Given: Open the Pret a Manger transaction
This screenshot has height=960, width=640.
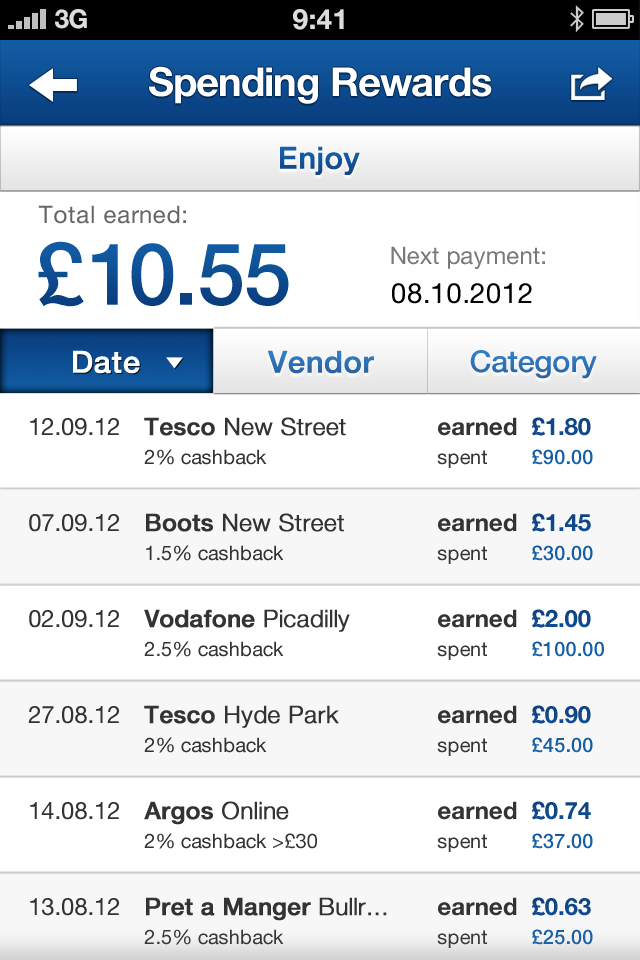Looking at the screenshot, I should [x=320, y=918].
